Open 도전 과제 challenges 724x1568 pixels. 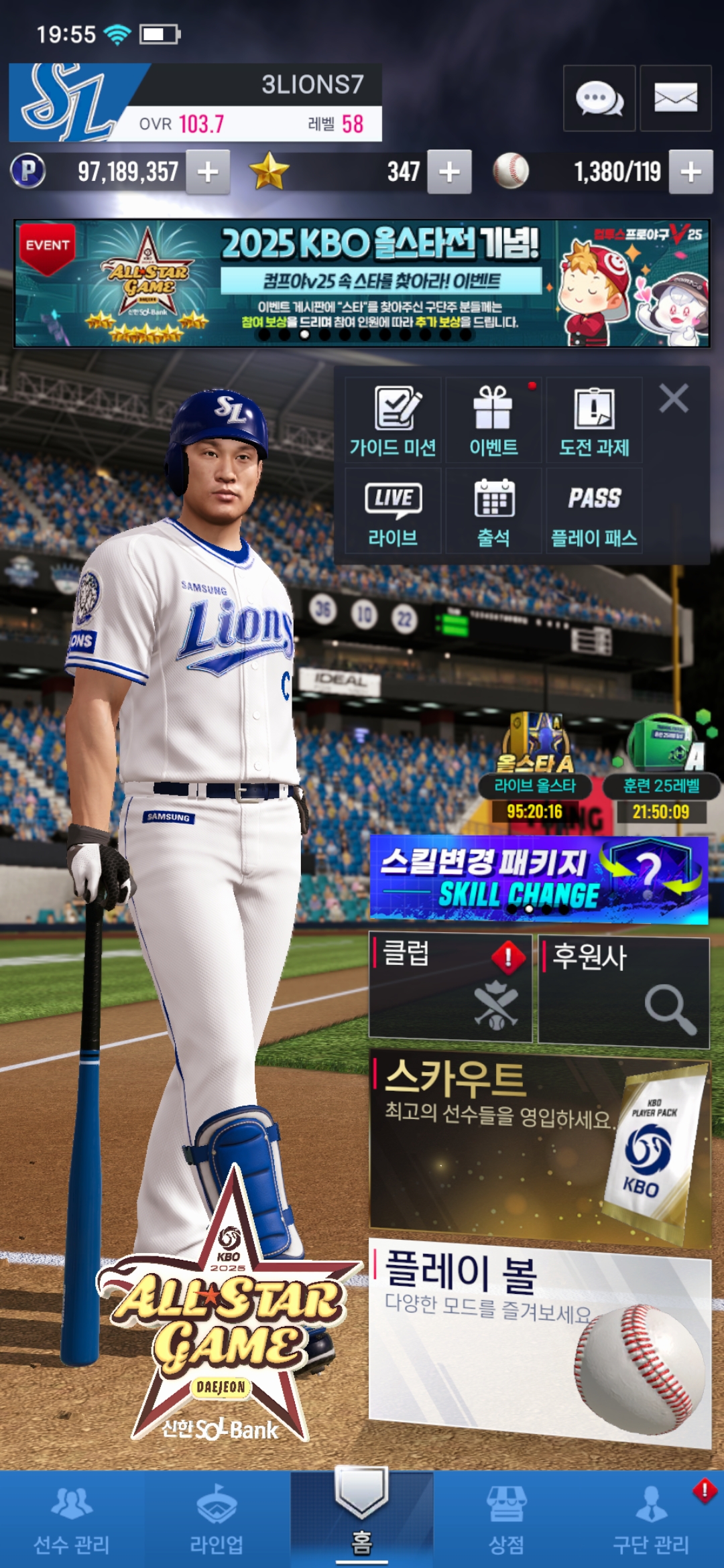[594, 420]
